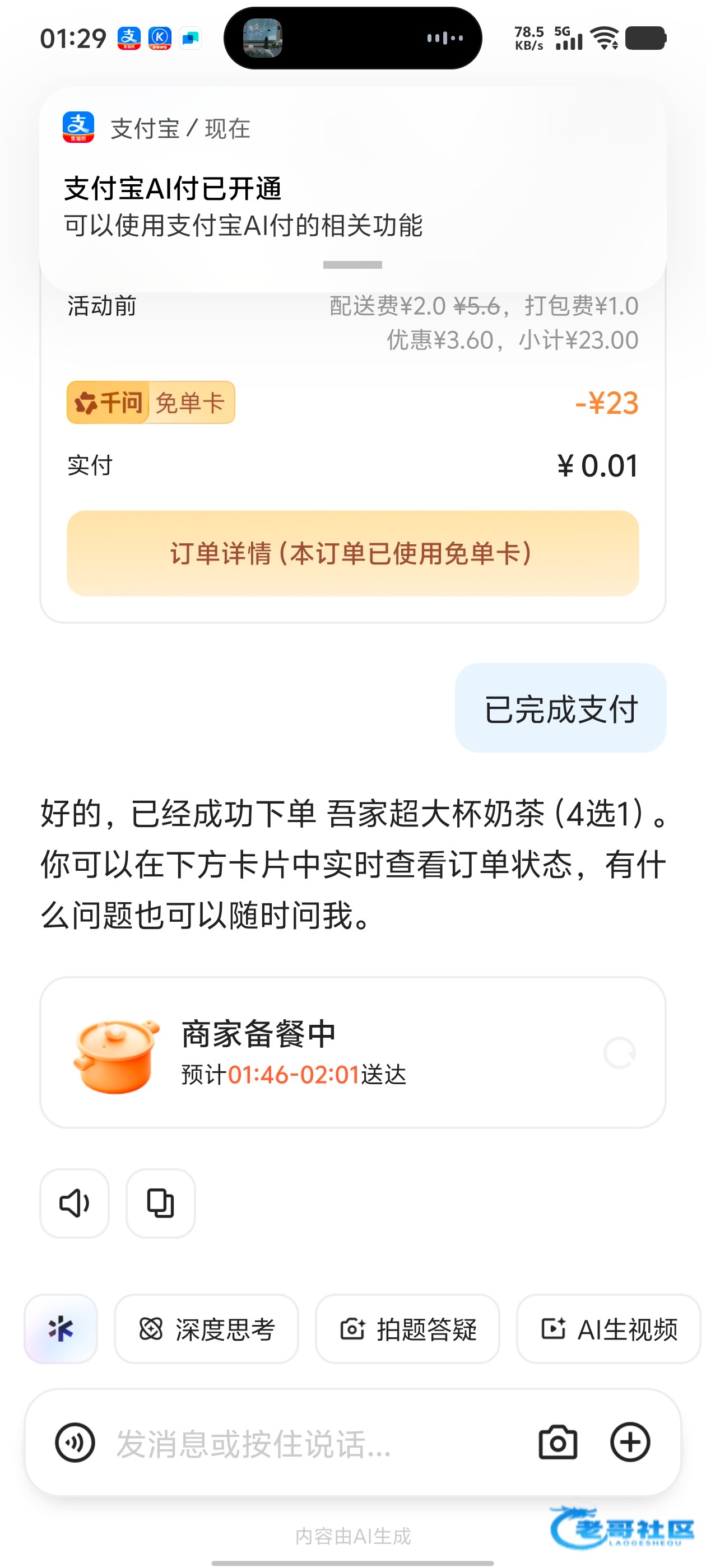This screenshot has height=1568, width=706.
Task: Copy the AI reply text
Action: coord(160,1203)
